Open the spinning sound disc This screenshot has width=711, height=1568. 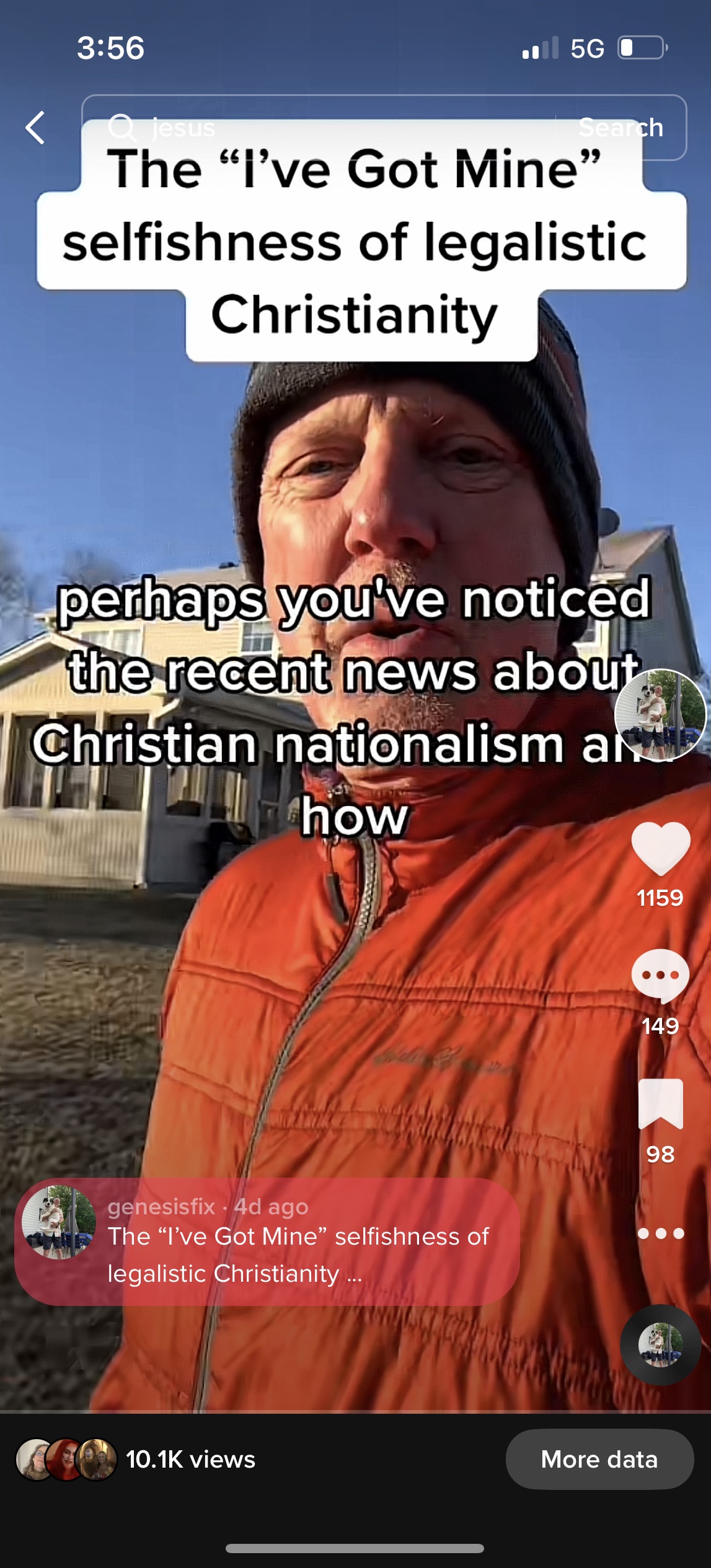660,1345
